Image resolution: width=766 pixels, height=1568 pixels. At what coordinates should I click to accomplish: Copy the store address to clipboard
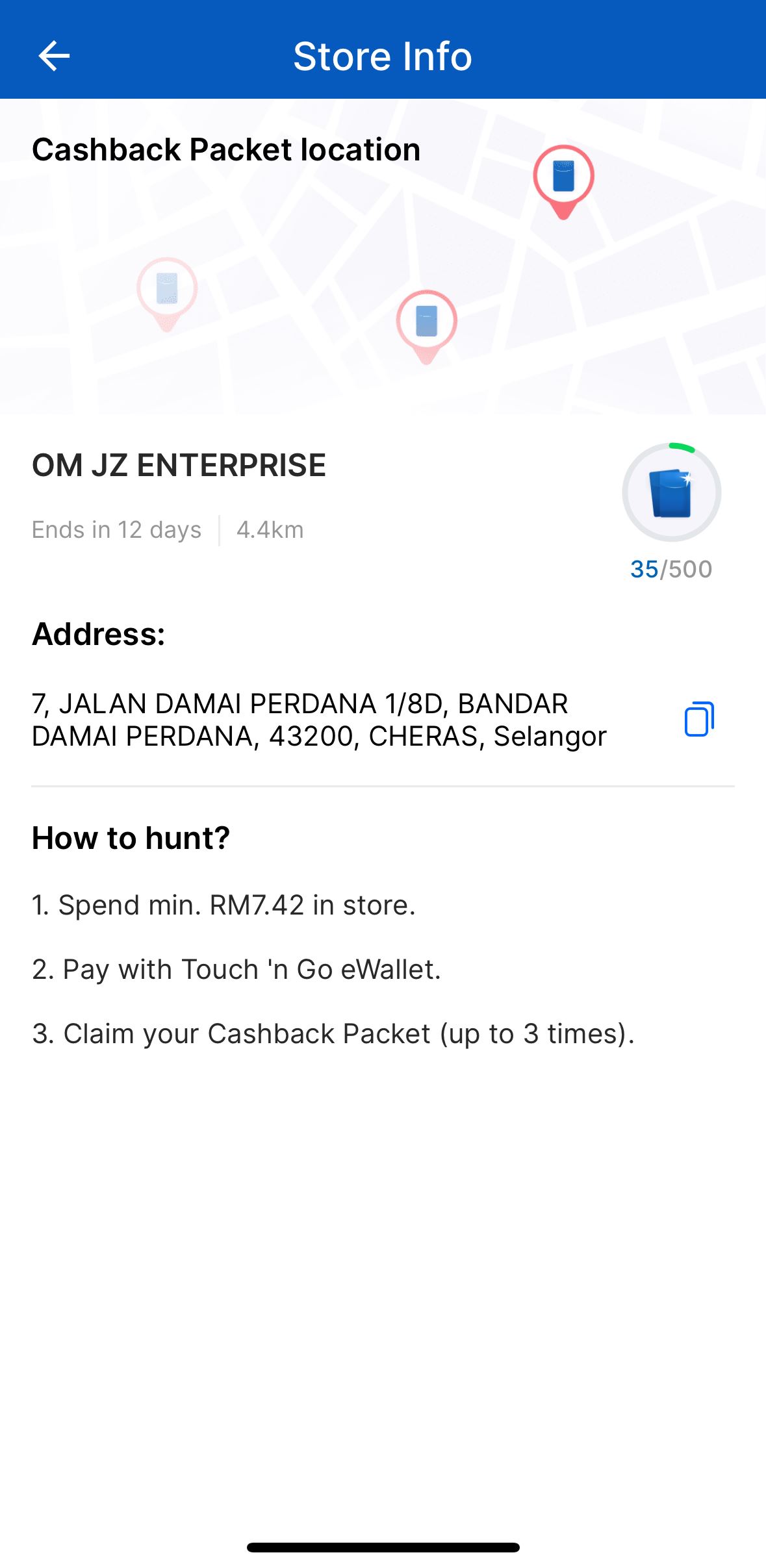click(x=700, y=719)
